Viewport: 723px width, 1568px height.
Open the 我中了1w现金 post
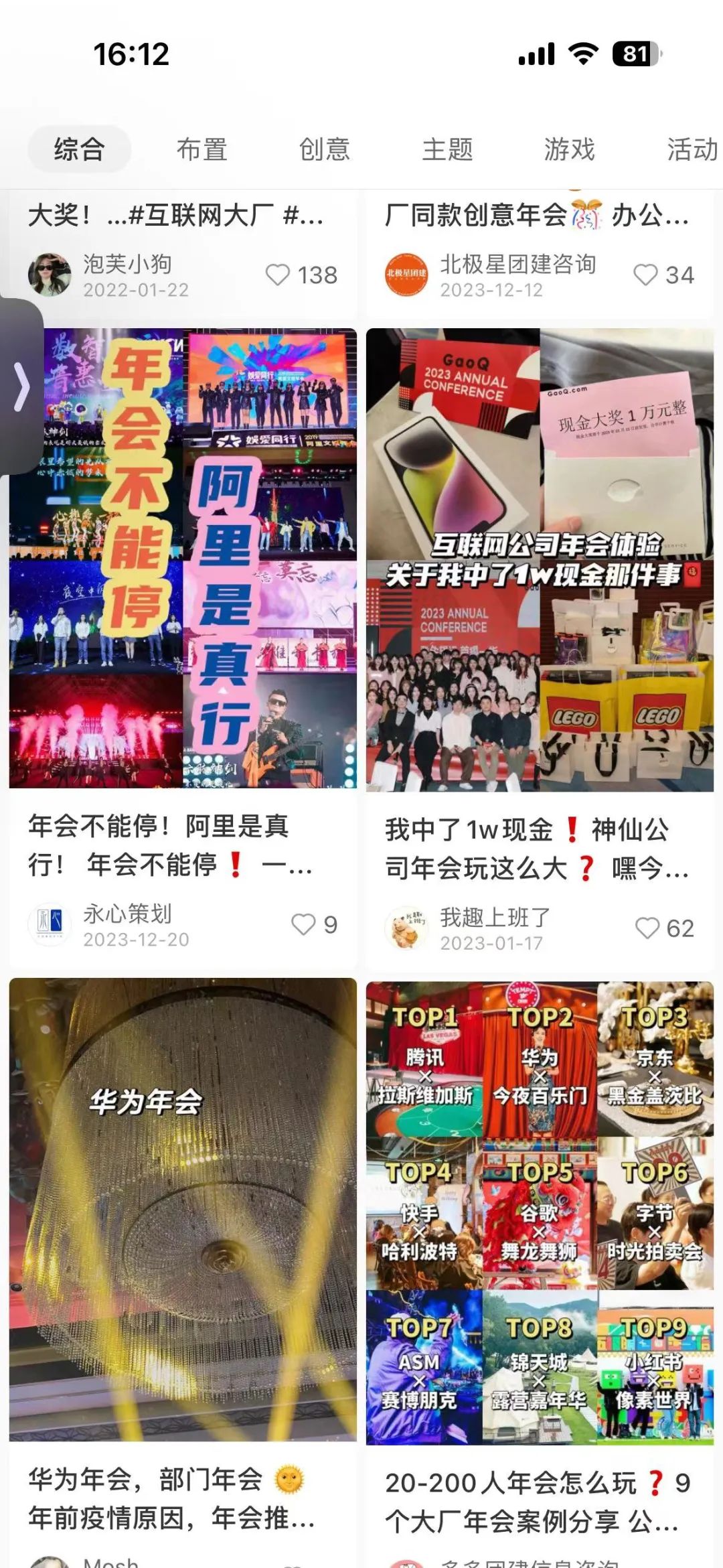coord(540,559)
